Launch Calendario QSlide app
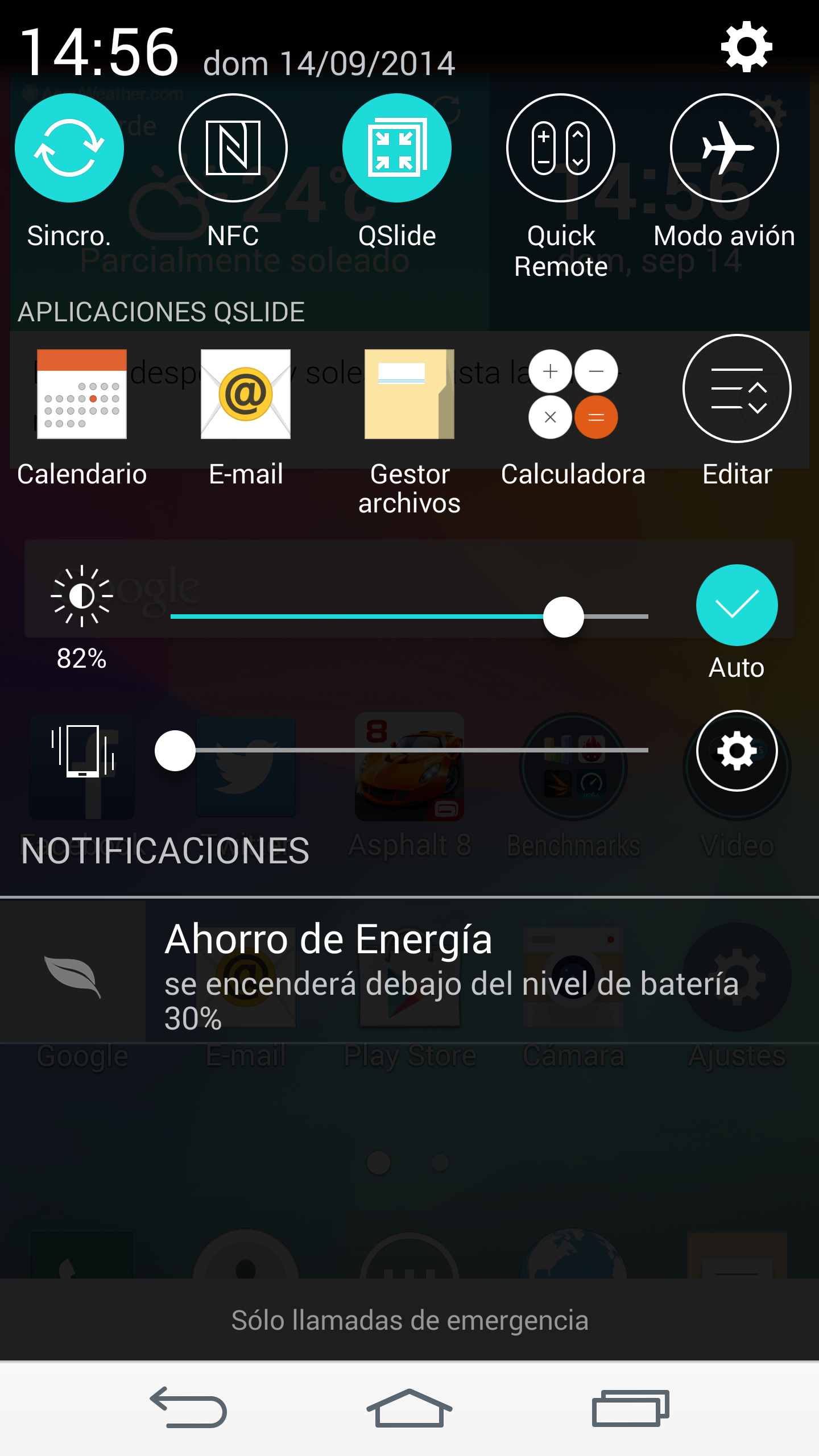Viewport: 819px width, 1456px height. click(x=82, y=394)
